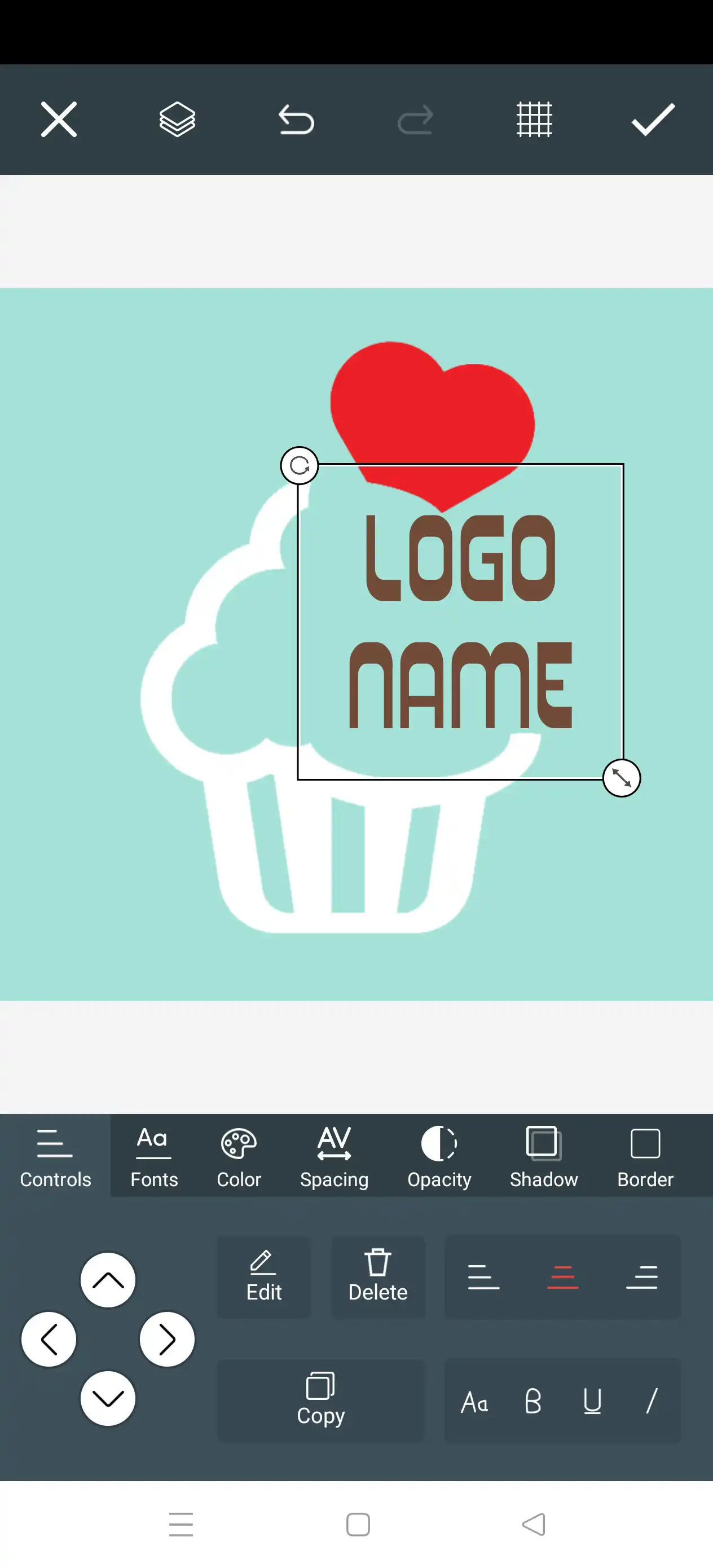Confirm the design with the checkmark
713x1568 pixels.
(x=653, y=120)
